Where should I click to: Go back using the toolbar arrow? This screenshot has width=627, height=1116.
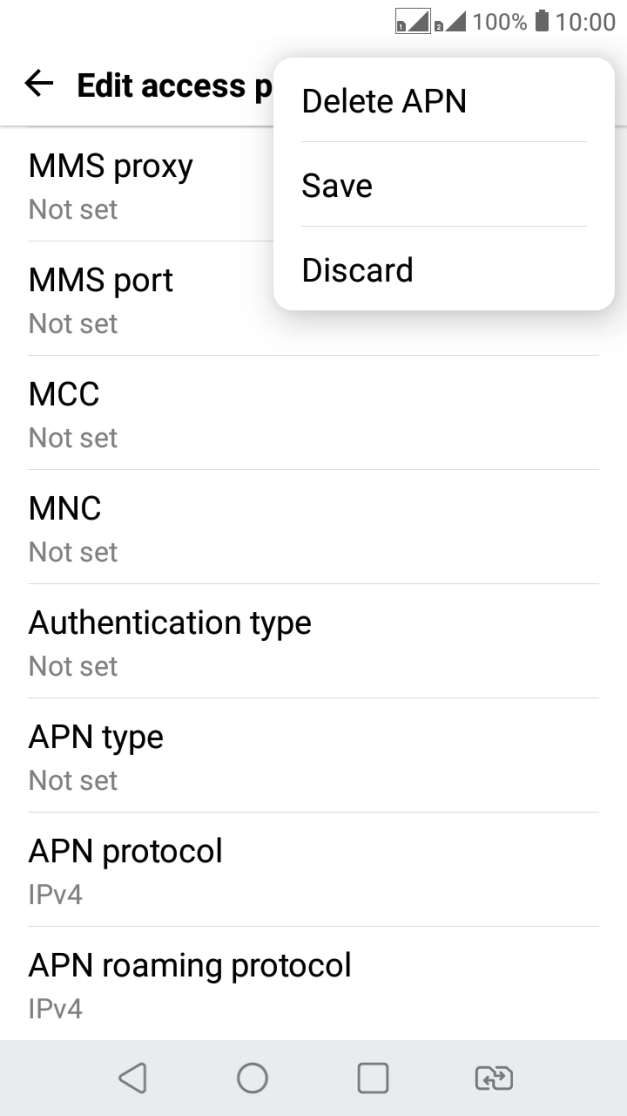pos(39,84)
